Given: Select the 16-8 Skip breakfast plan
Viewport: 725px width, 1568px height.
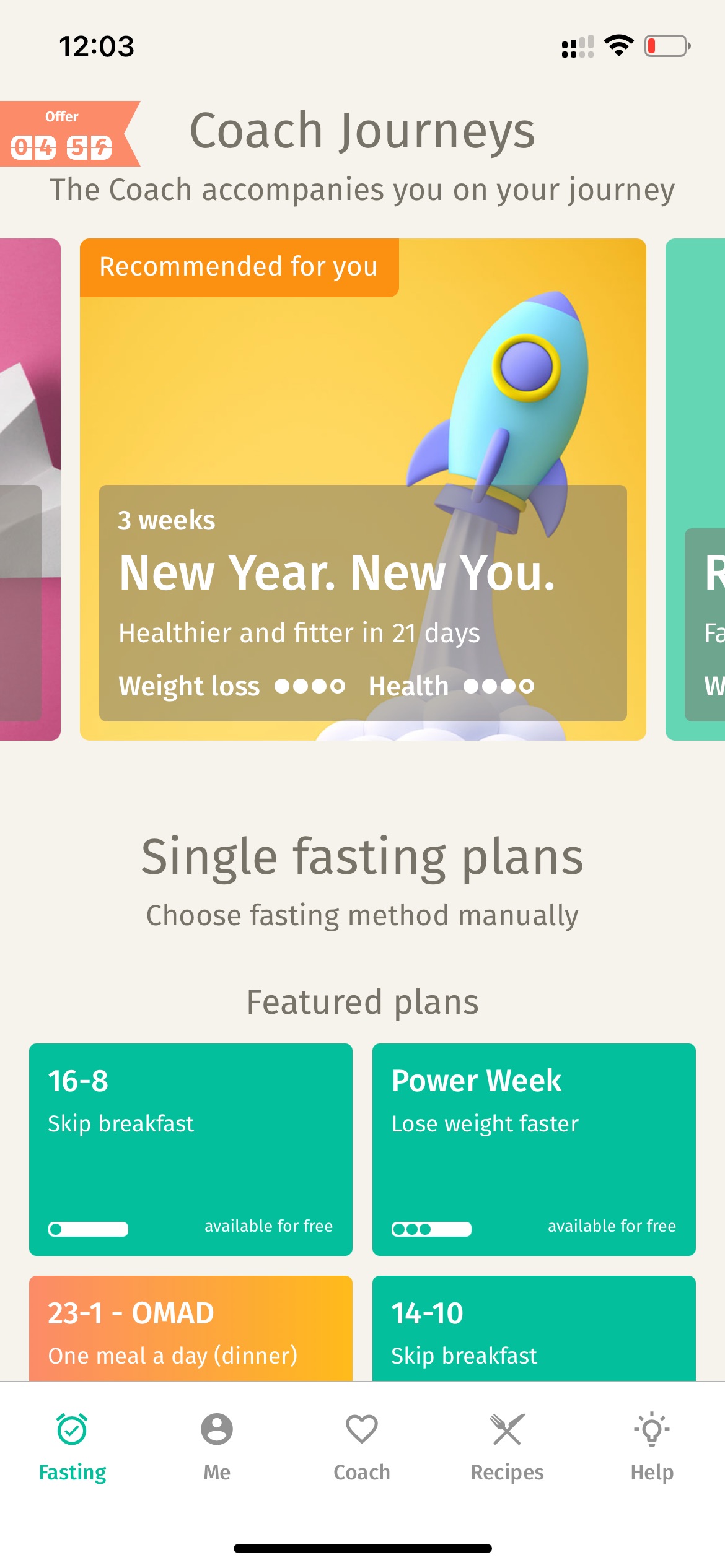Looking at the screenshot, I should (191, 1149).
